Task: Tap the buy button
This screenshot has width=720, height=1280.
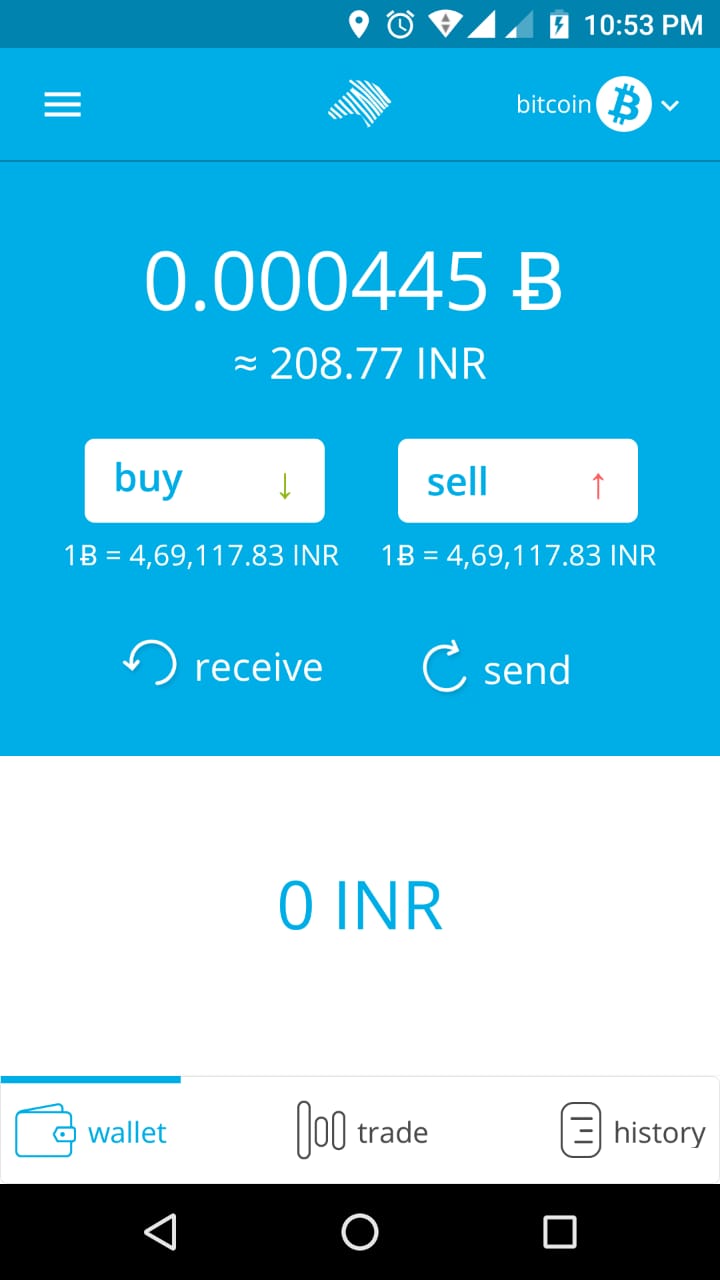Action: tap(204, 481)
